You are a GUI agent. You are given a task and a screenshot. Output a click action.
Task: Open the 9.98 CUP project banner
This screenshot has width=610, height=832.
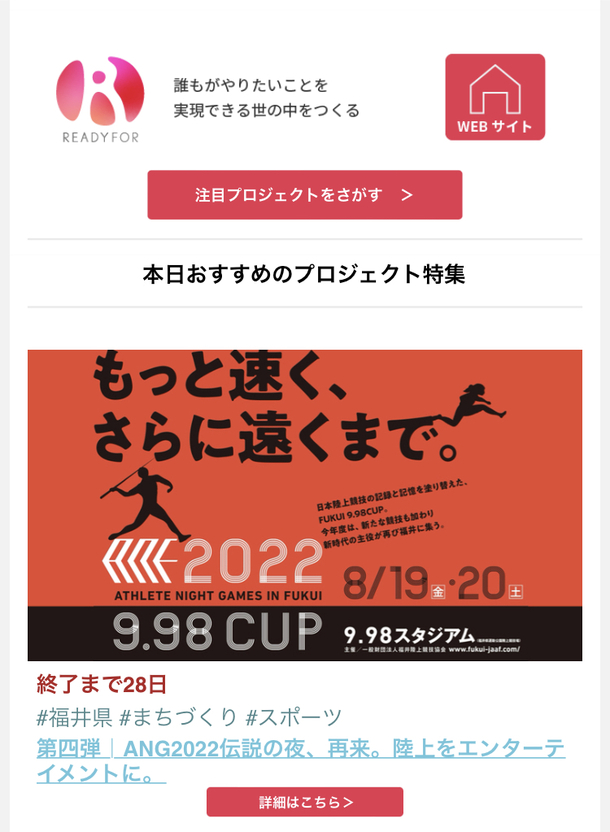coord(304,505)
